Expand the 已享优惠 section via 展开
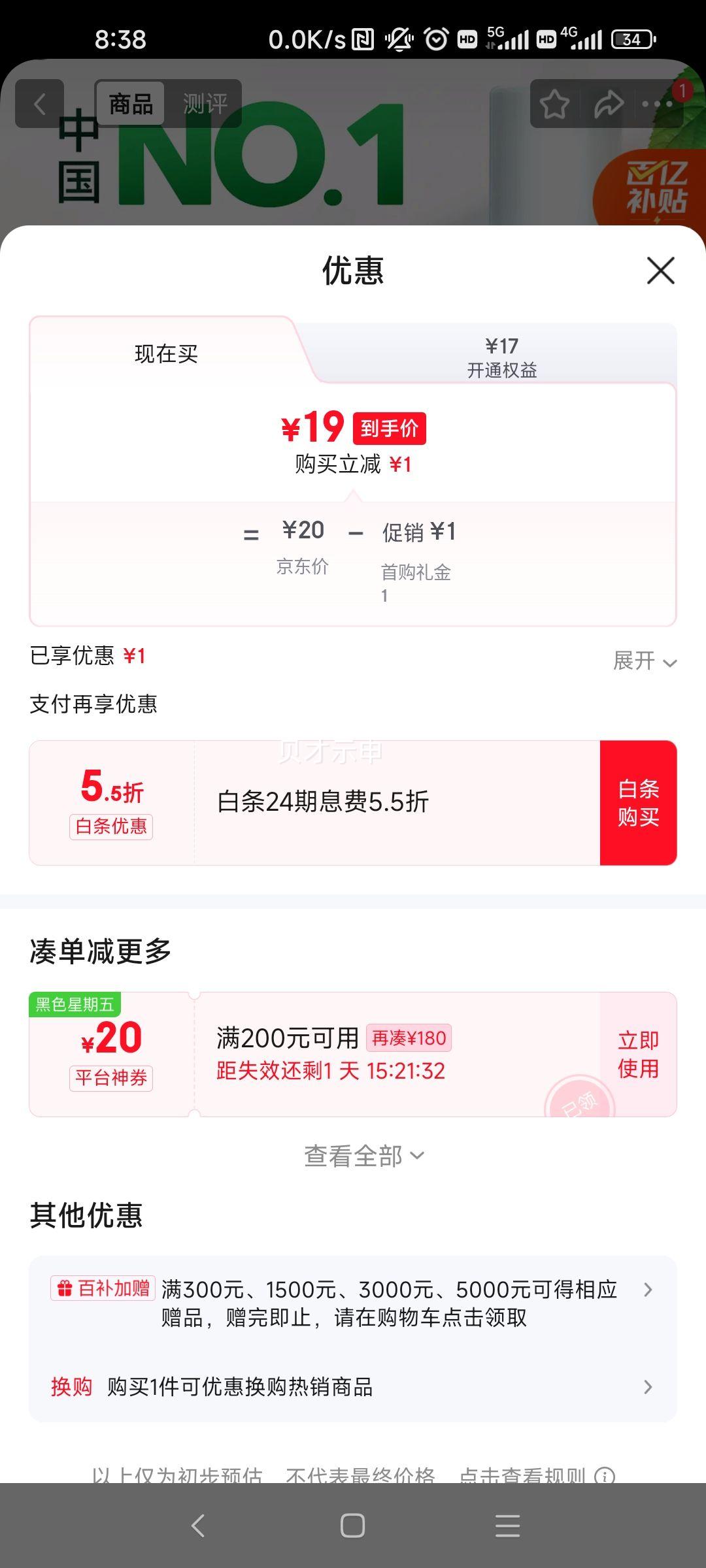706x1568 pixels. (x=644, y=662)
